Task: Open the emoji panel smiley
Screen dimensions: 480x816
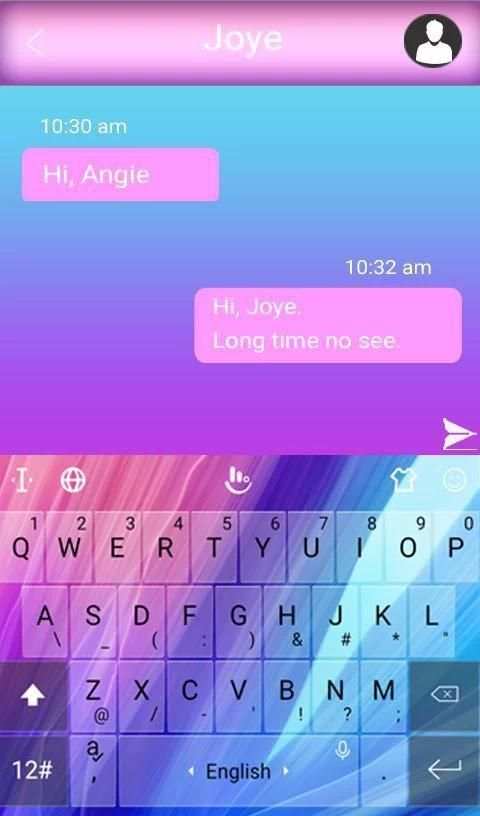Action: coord(455,480)
